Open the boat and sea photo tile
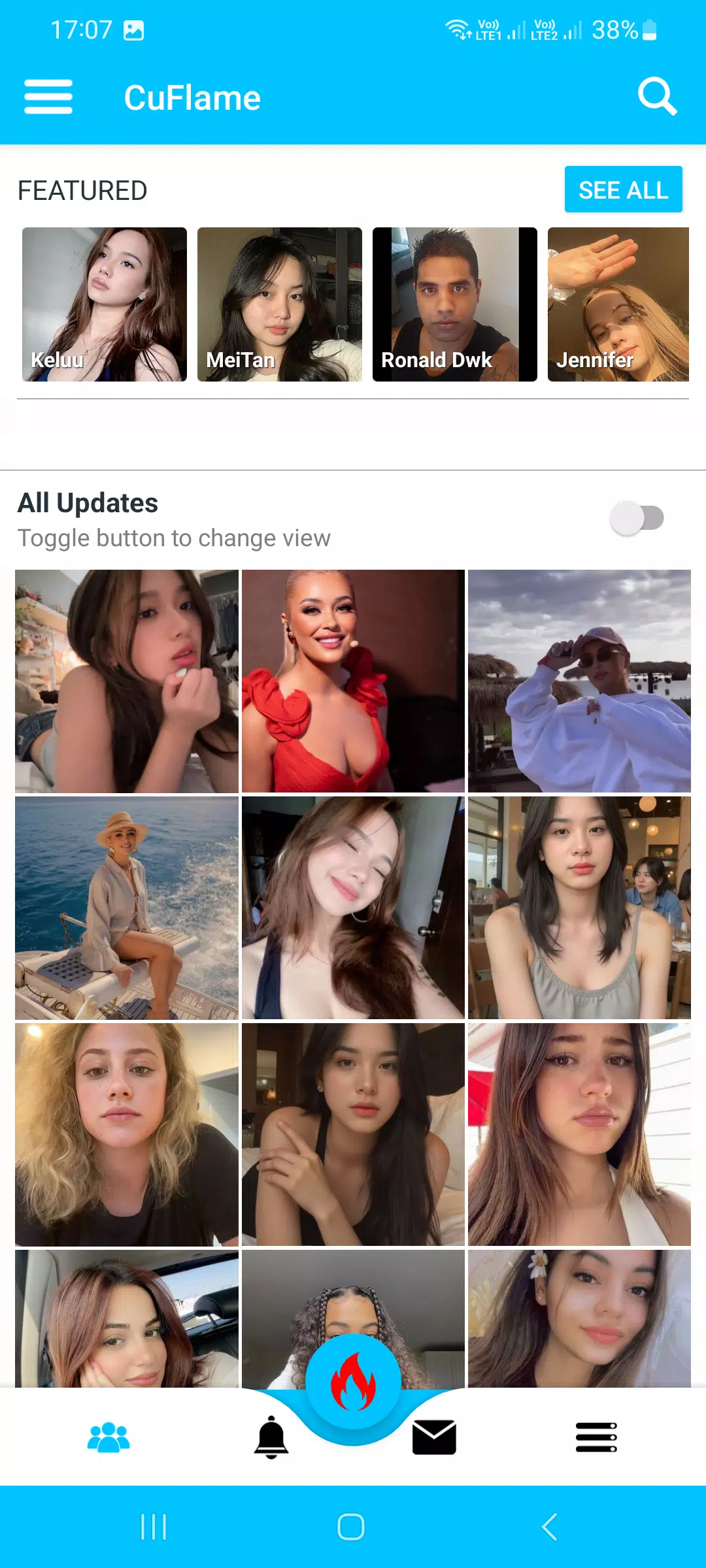 coord(127,907)
